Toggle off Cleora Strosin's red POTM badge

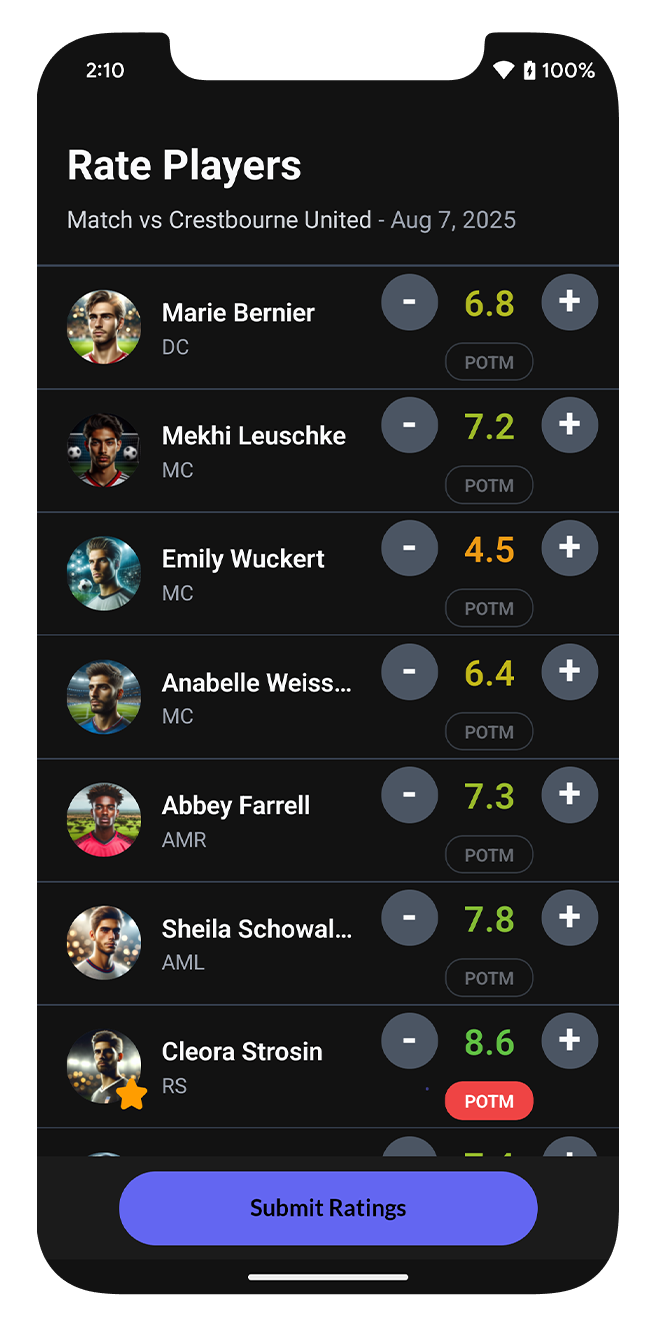click(x=489, y=1101)
